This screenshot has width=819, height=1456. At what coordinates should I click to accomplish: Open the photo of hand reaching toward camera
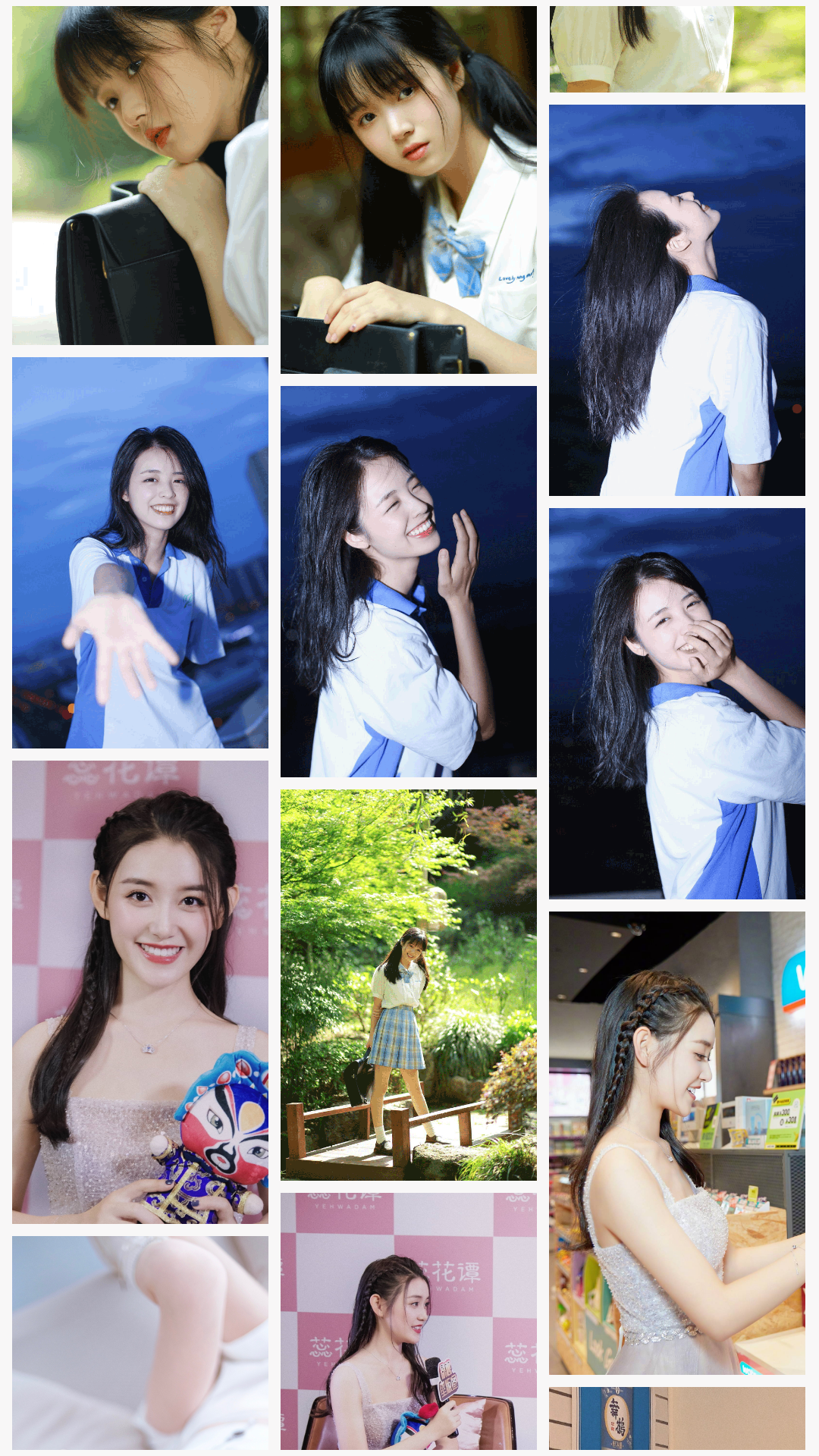point(140,553)
